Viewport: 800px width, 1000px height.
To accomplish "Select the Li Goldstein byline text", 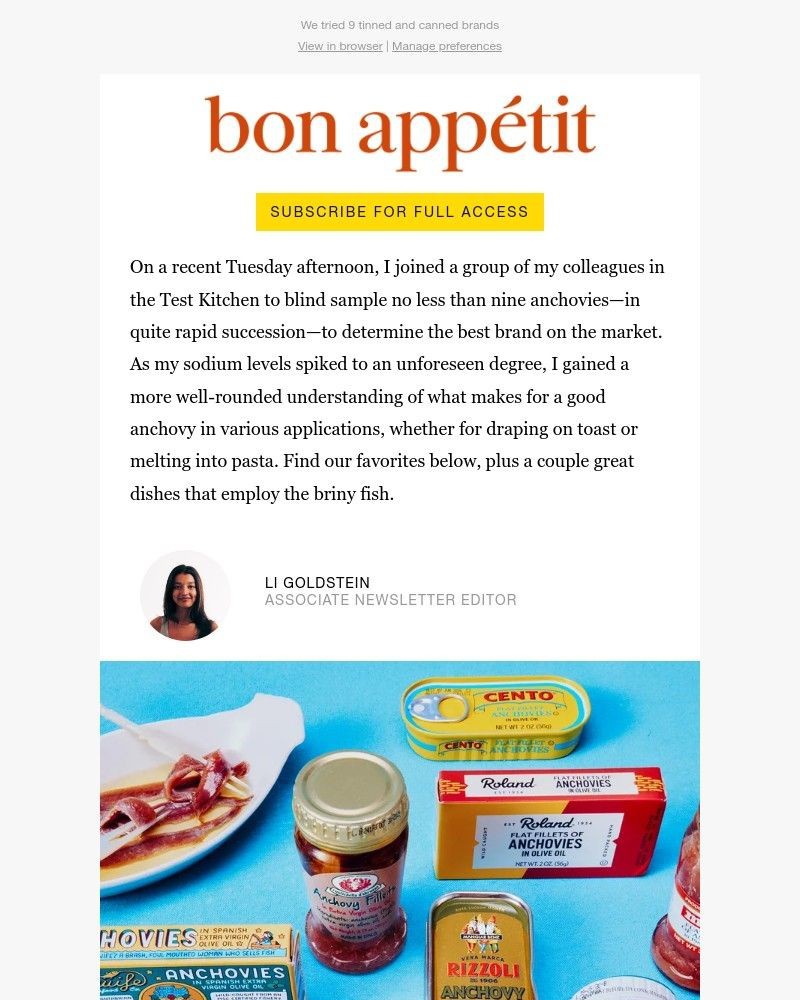I will coord(318,583).
